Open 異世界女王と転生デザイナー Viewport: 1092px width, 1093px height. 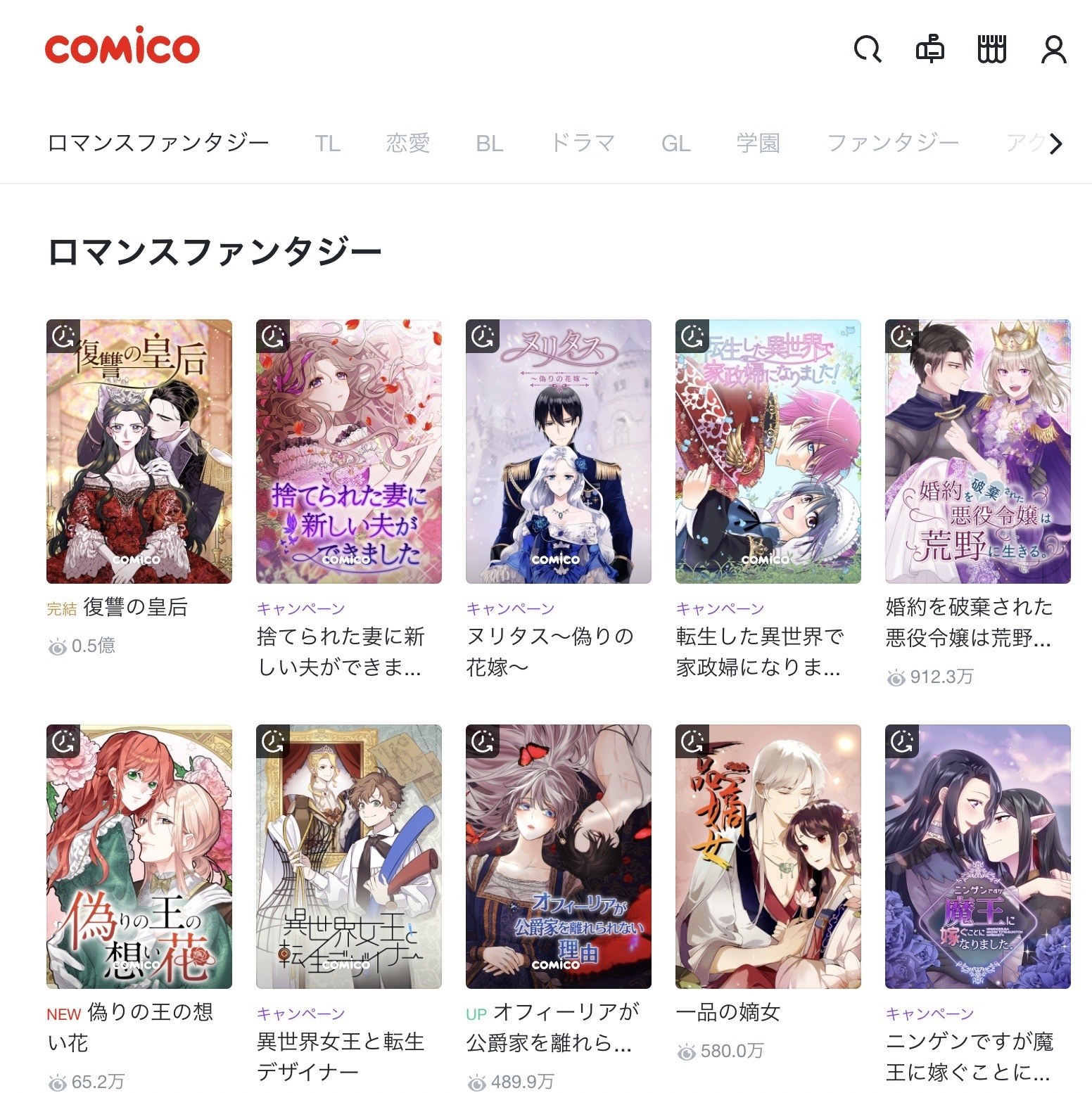point(348,856)
